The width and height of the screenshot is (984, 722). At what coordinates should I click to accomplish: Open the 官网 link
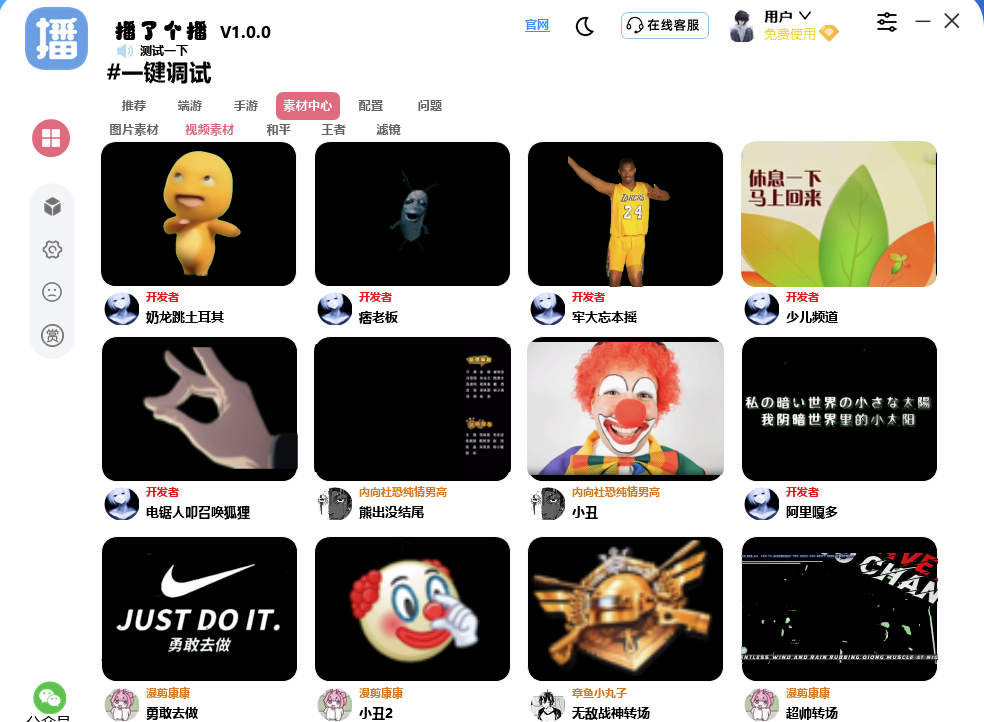[537, 25]
